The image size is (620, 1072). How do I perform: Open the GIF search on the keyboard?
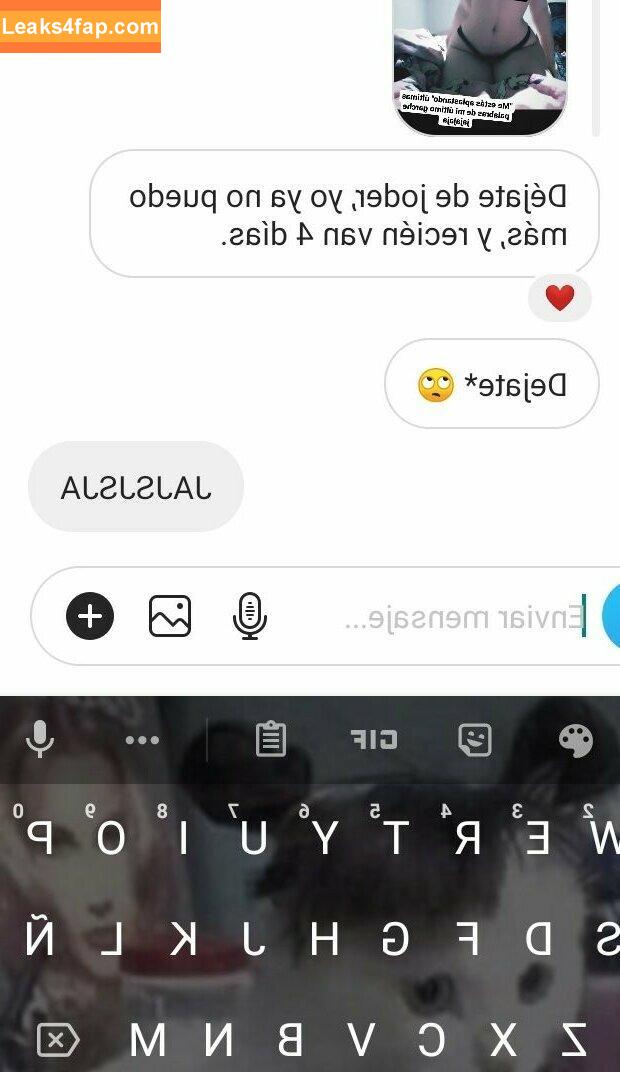pos(374,740)
